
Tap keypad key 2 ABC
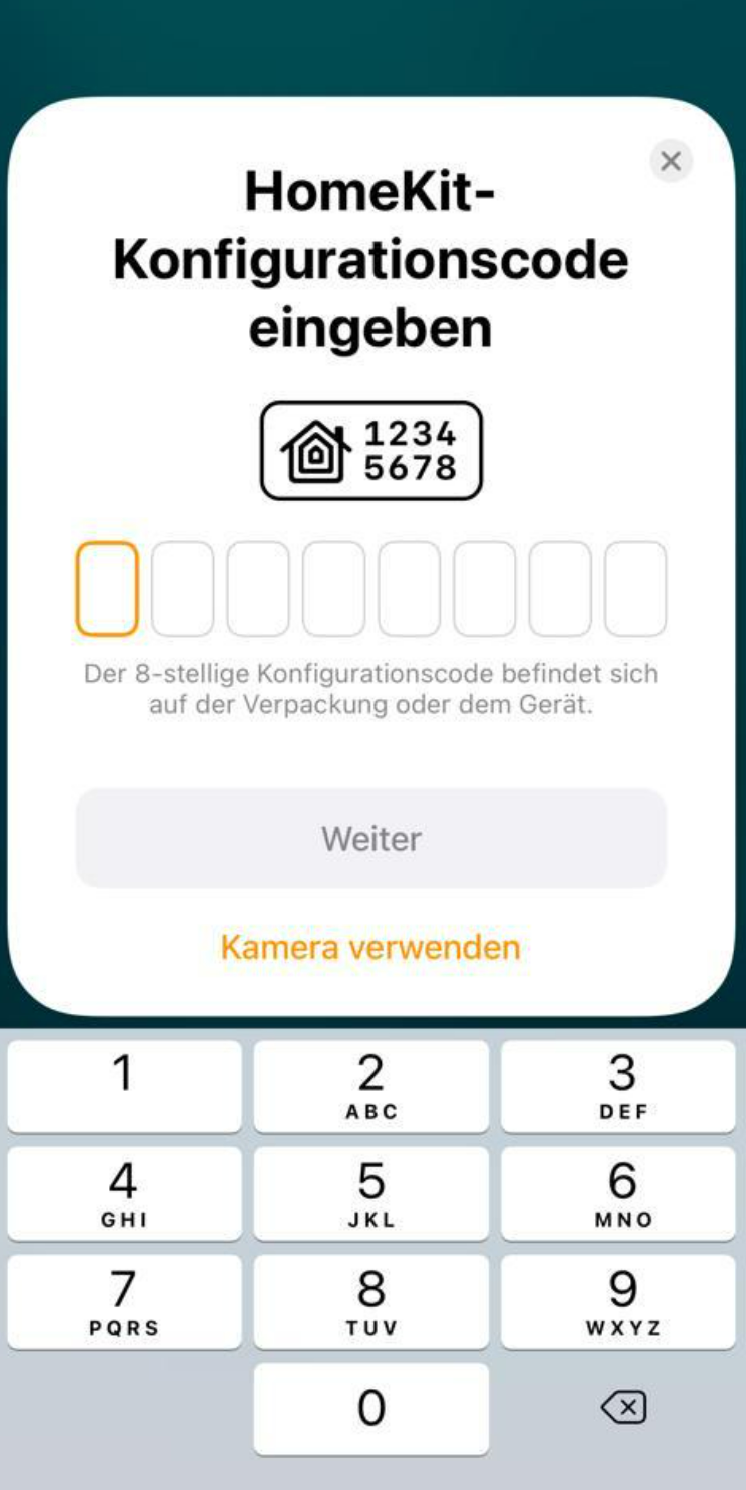pos(371,1086)
